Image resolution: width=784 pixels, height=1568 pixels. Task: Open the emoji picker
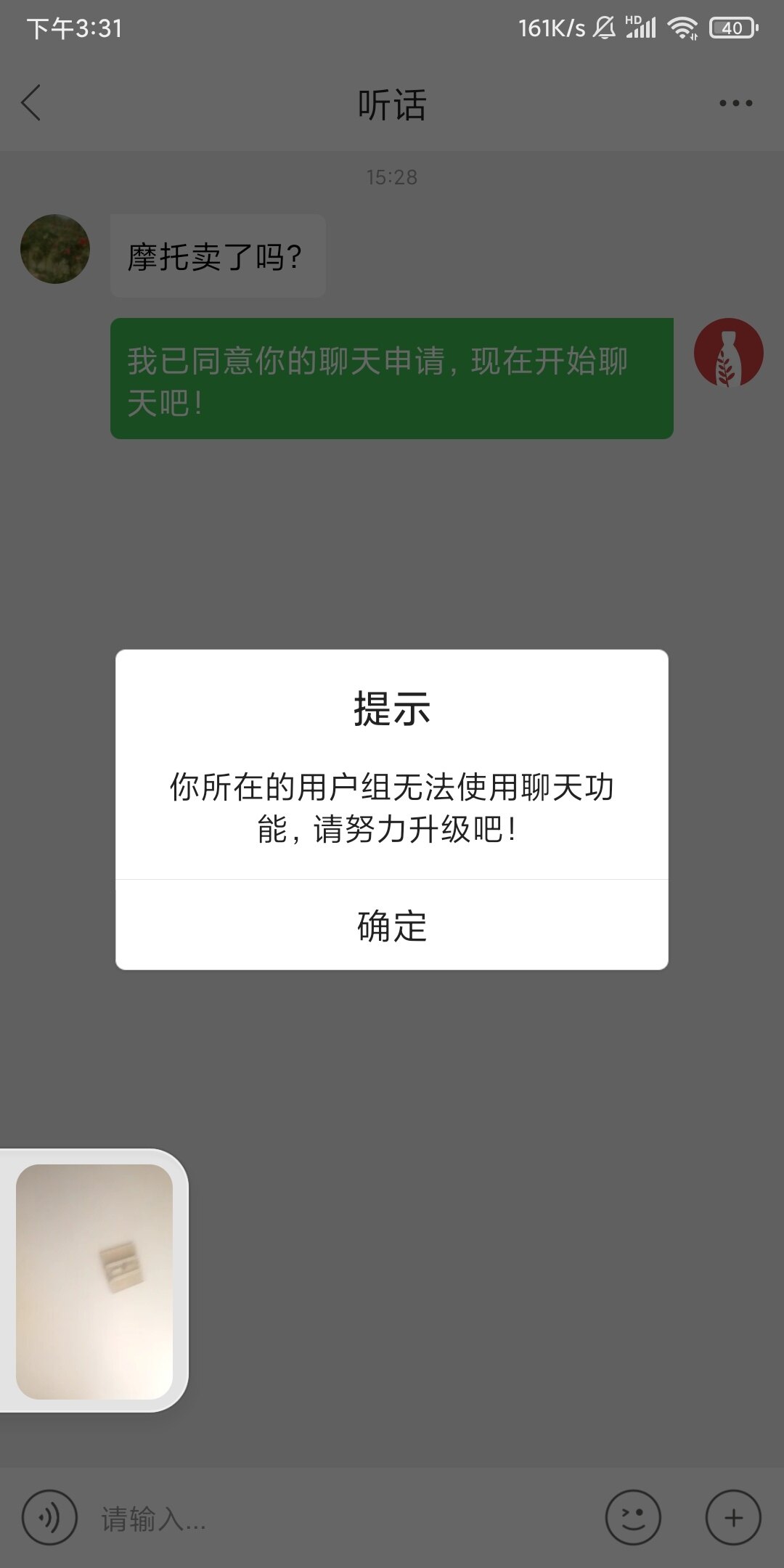coord(633,1517)
